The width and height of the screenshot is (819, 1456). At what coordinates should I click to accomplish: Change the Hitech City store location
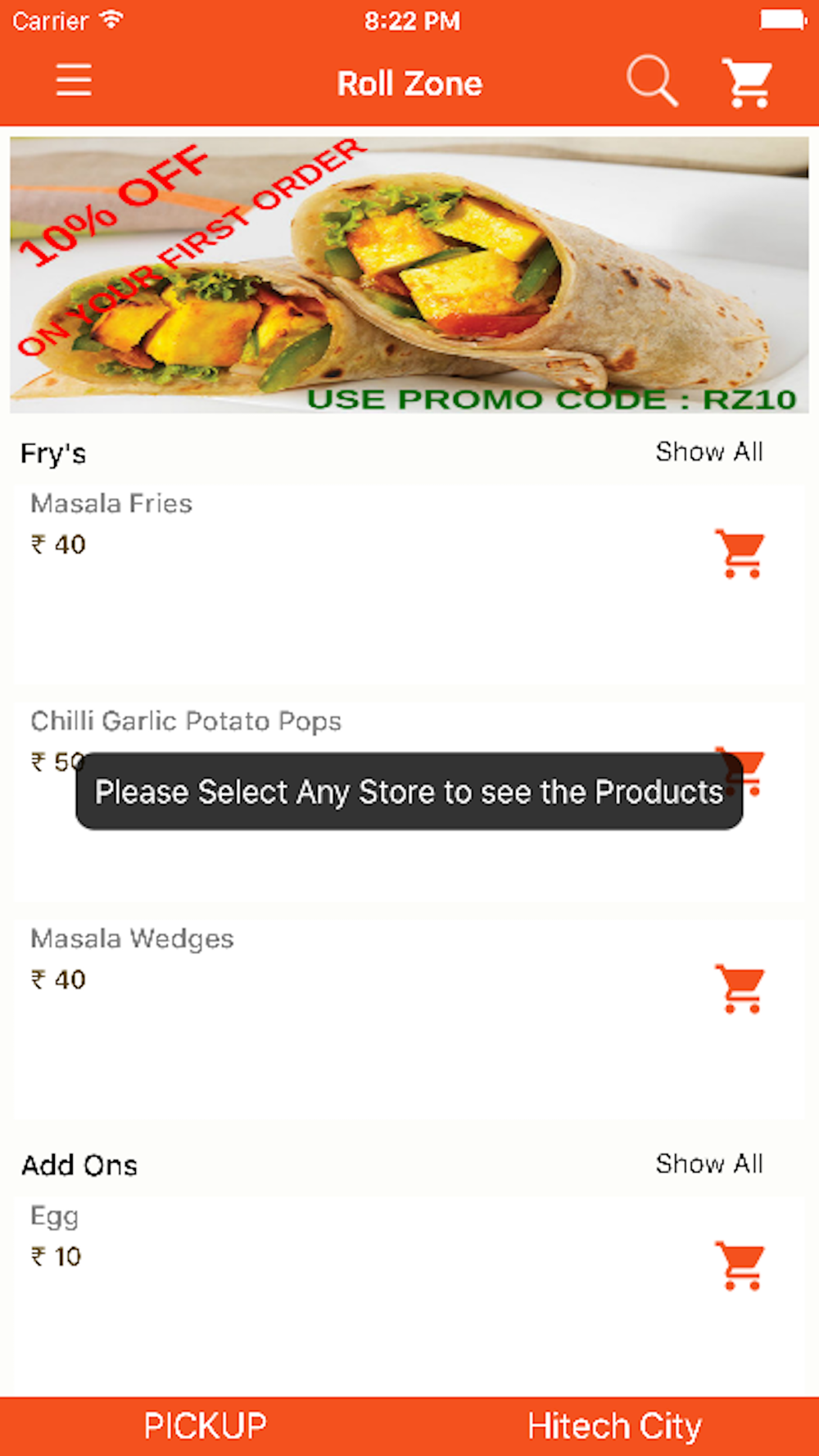[614, 1426]
